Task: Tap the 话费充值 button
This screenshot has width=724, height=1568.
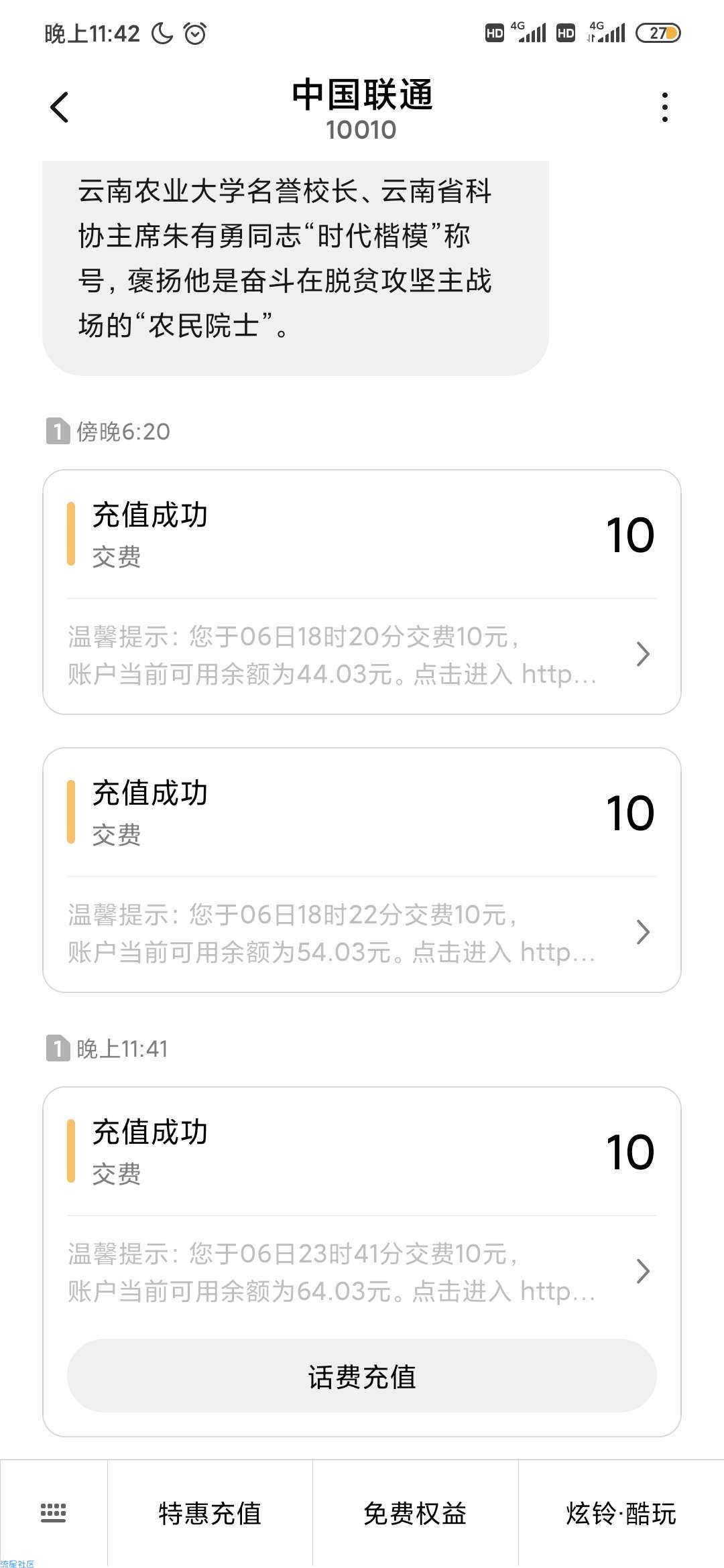Action: point(362,1377)
